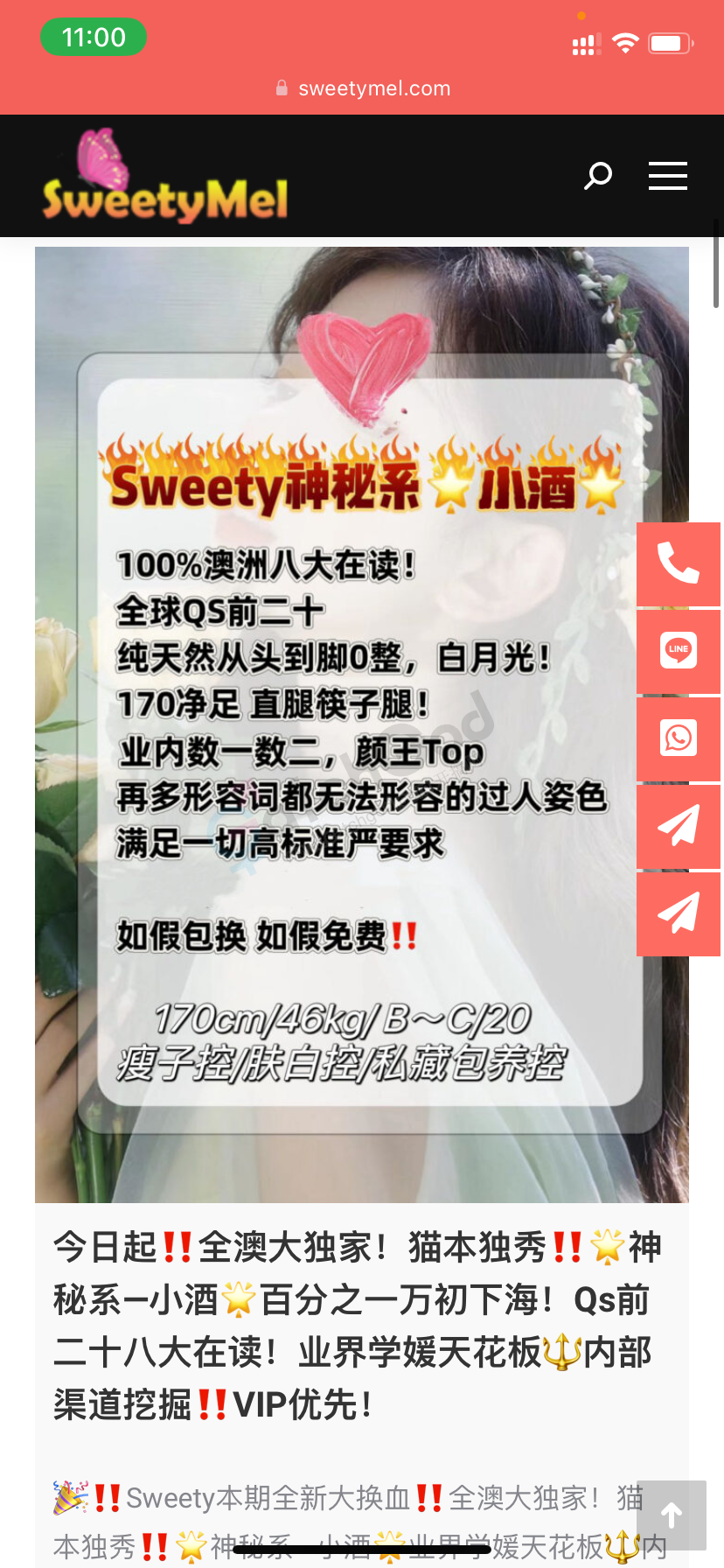Open LINE contact button
The height and width of the screenshot is (1568, 724).
[x=679, y=651]
